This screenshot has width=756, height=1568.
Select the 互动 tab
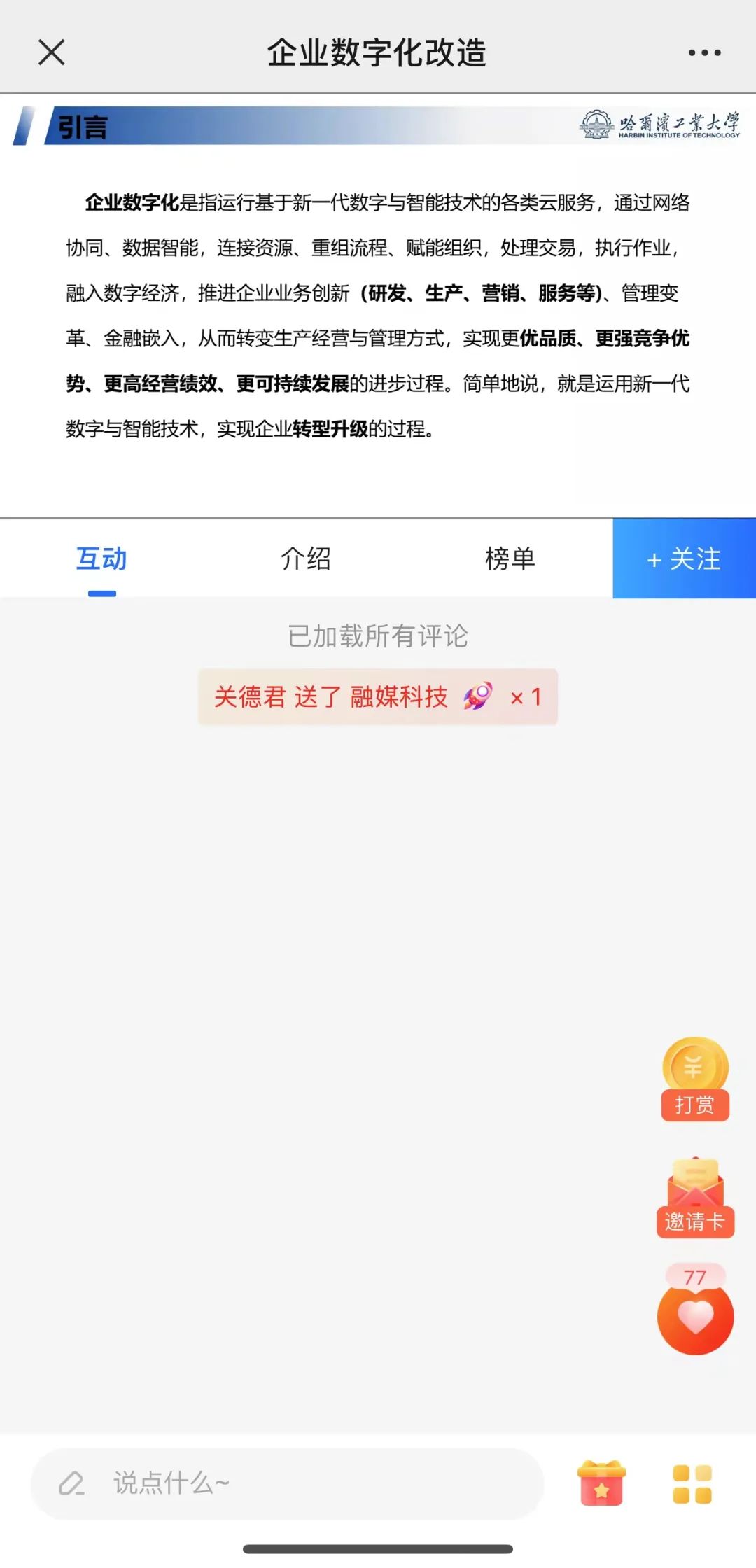point(101,558)
